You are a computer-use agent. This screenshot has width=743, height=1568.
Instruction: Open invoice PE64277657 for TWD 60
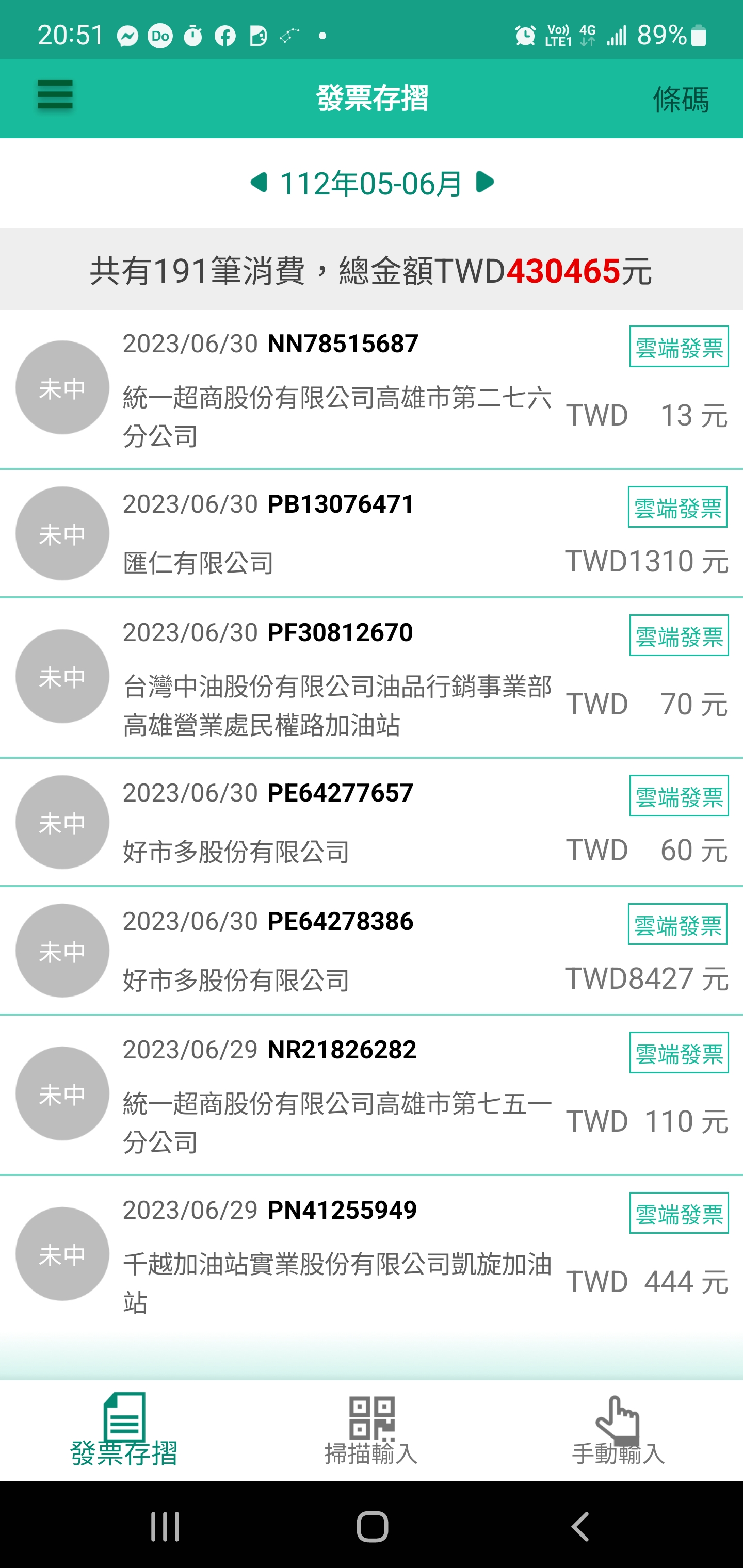(372, 822)
